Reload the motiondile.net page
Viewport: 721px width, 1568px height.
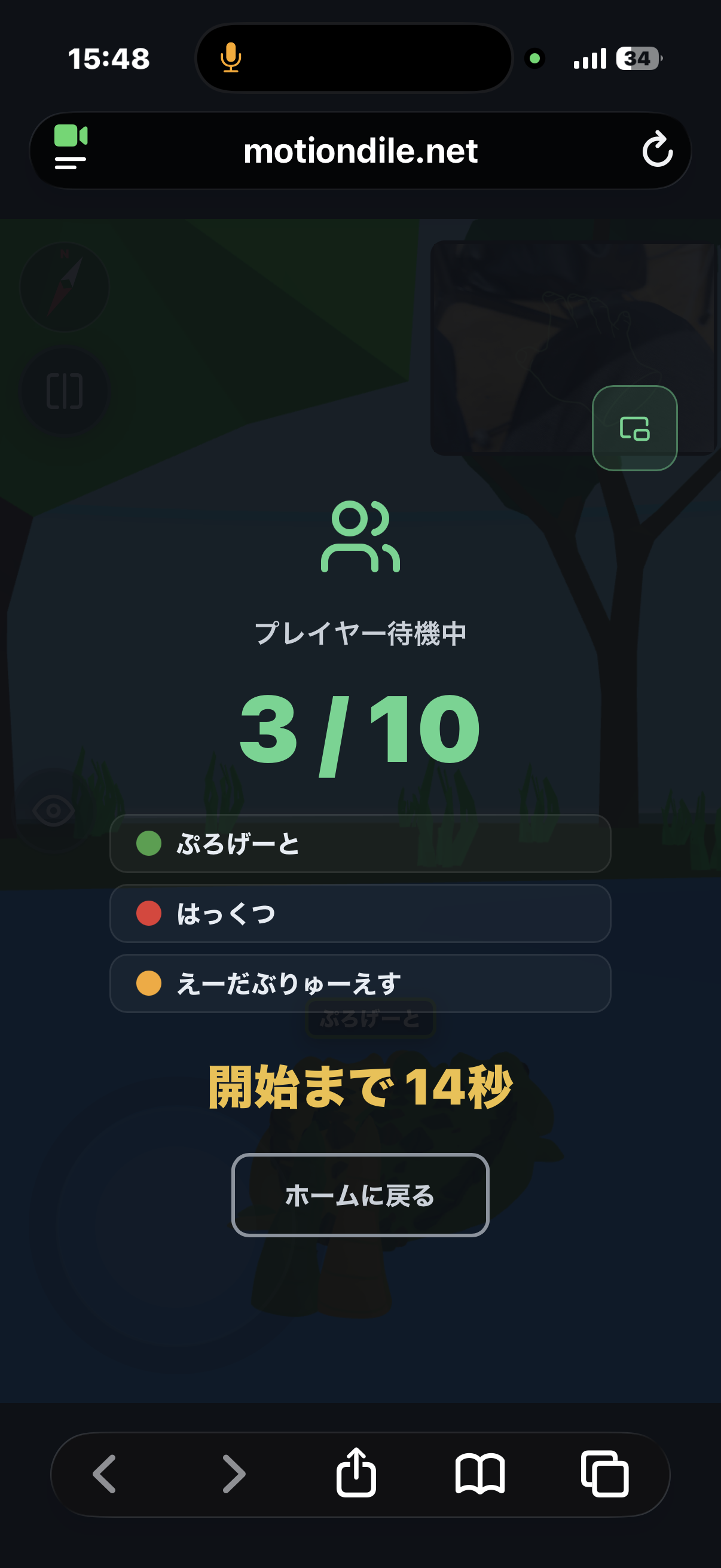[x=657, y=150]
